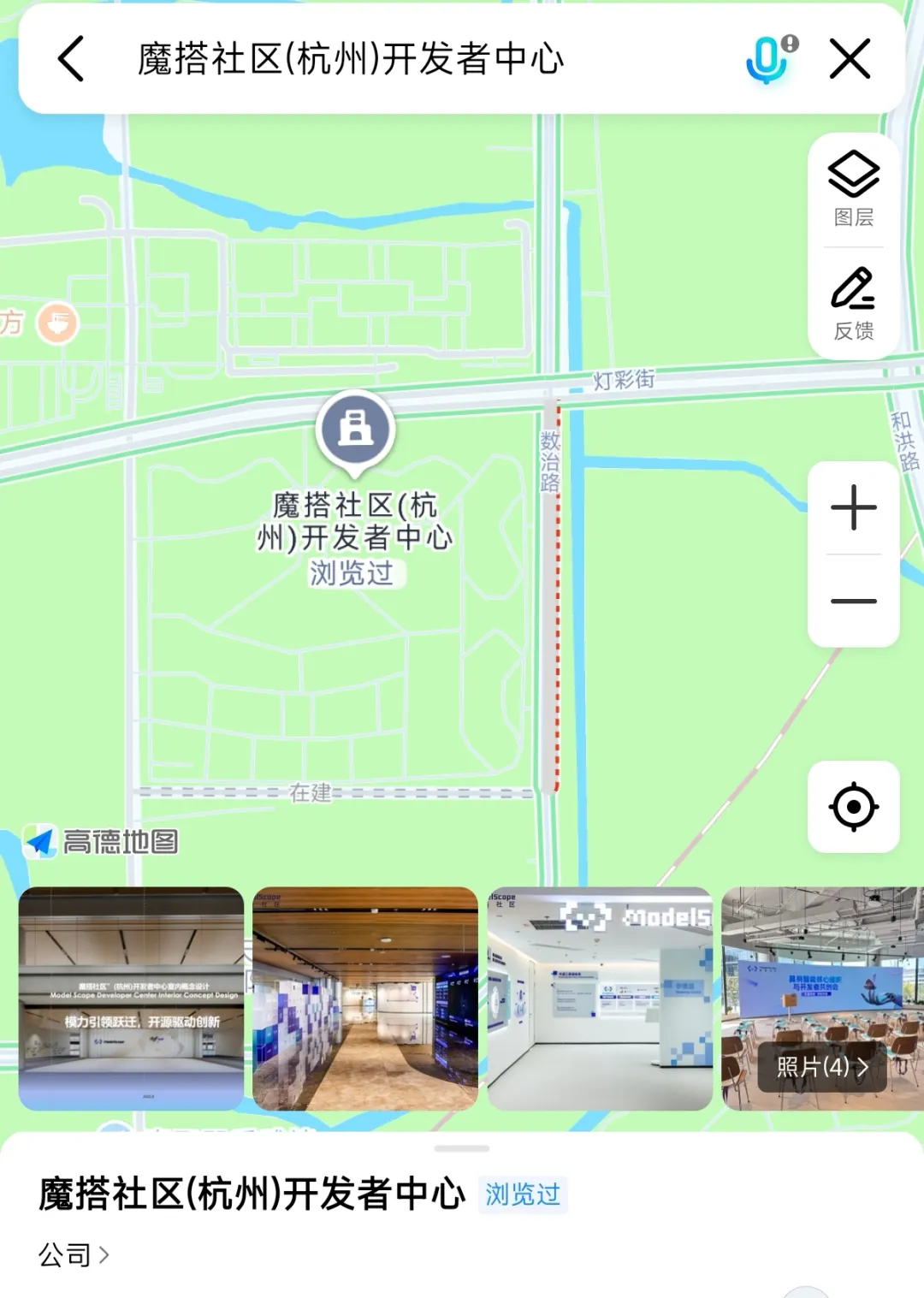Center map on my current location
This screenshot has height=1298, width=924.
(x=853, y=807)
